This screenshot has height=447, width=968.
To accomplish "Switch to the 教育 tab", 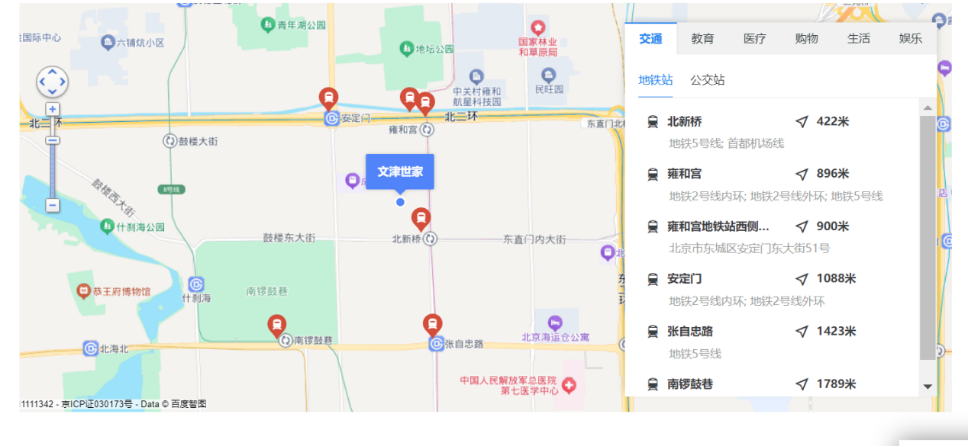I will coord(703,39).
